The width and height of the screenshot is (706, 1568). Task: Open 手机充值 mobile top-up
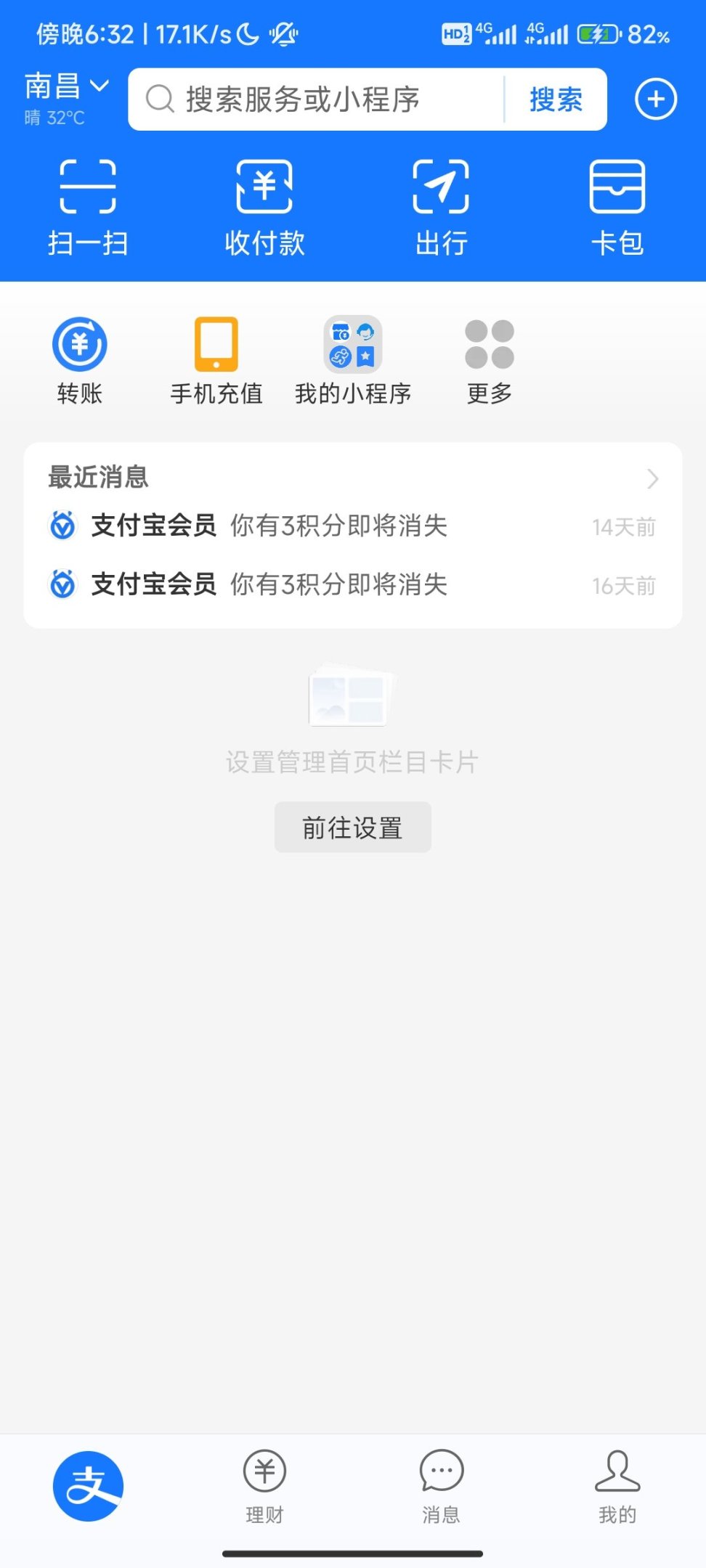pyautogui.click(x=216, y=360)
